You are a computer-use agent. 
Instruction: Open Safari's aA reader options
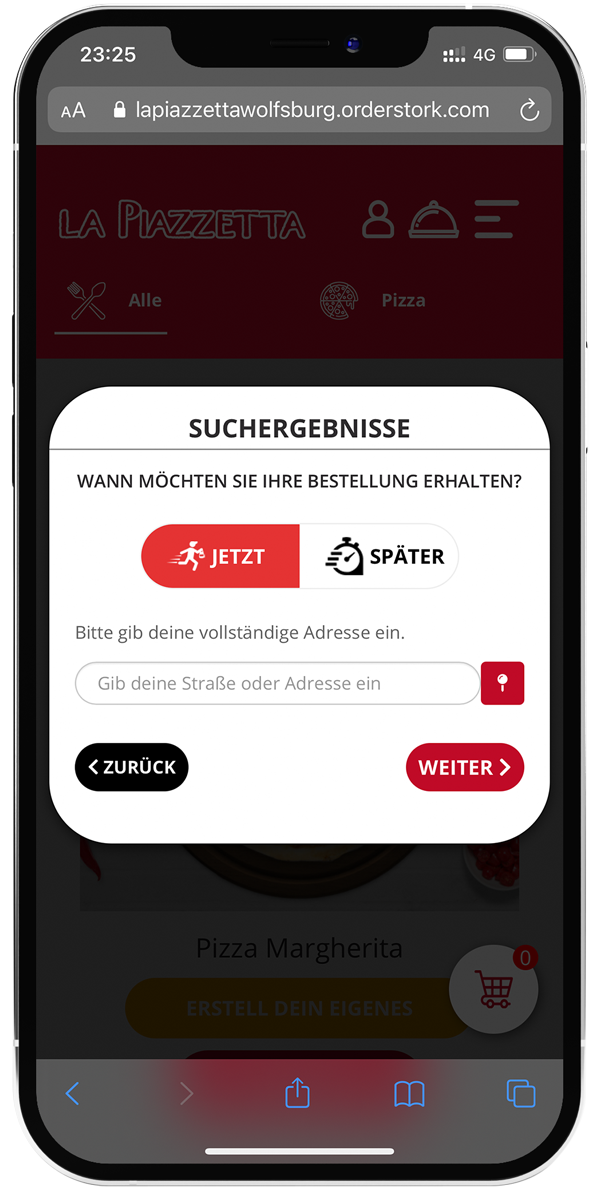pyautogui.click(x=73, y=111)
